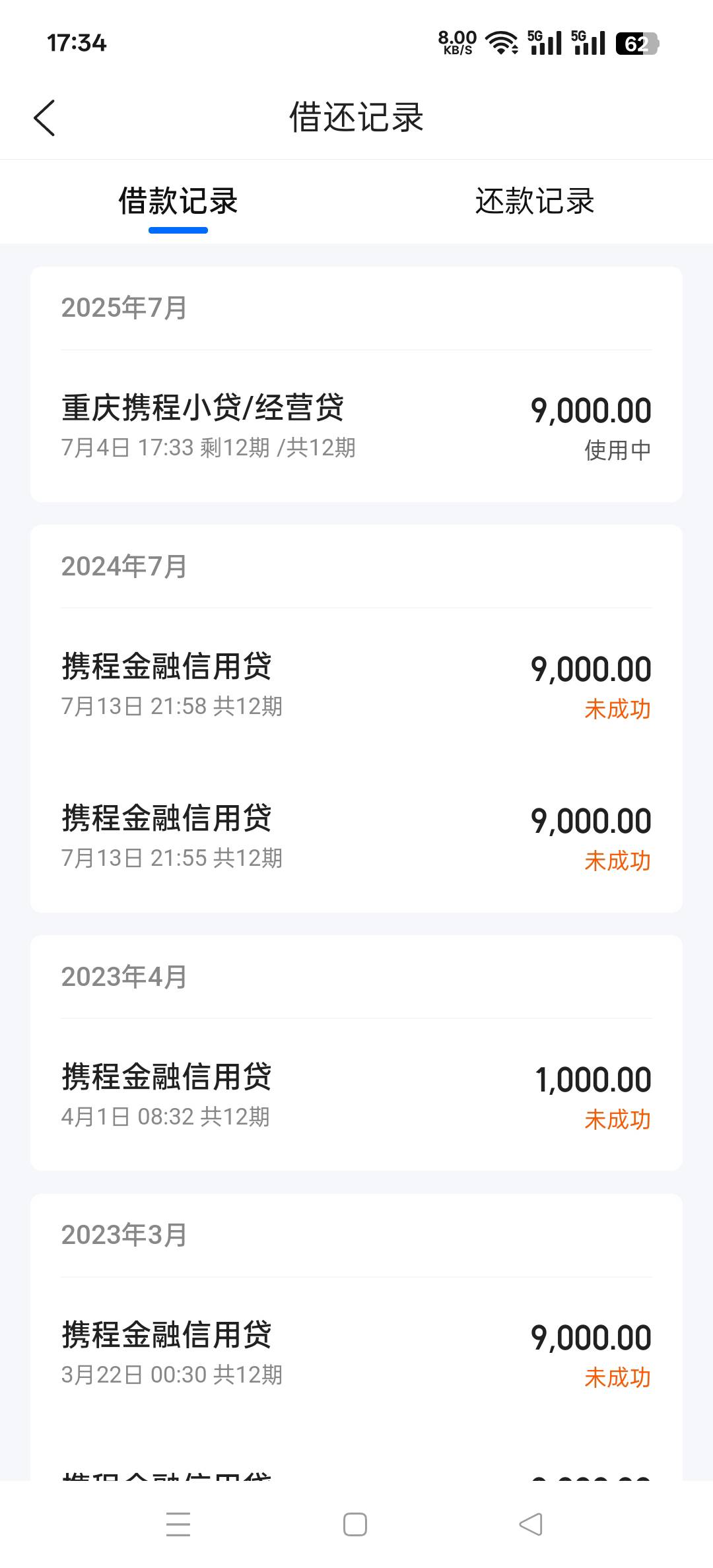Image resolution: width=713 pixels, height=1568 pixels.
Task: Tap the system home button
Action: [355, 1524]
